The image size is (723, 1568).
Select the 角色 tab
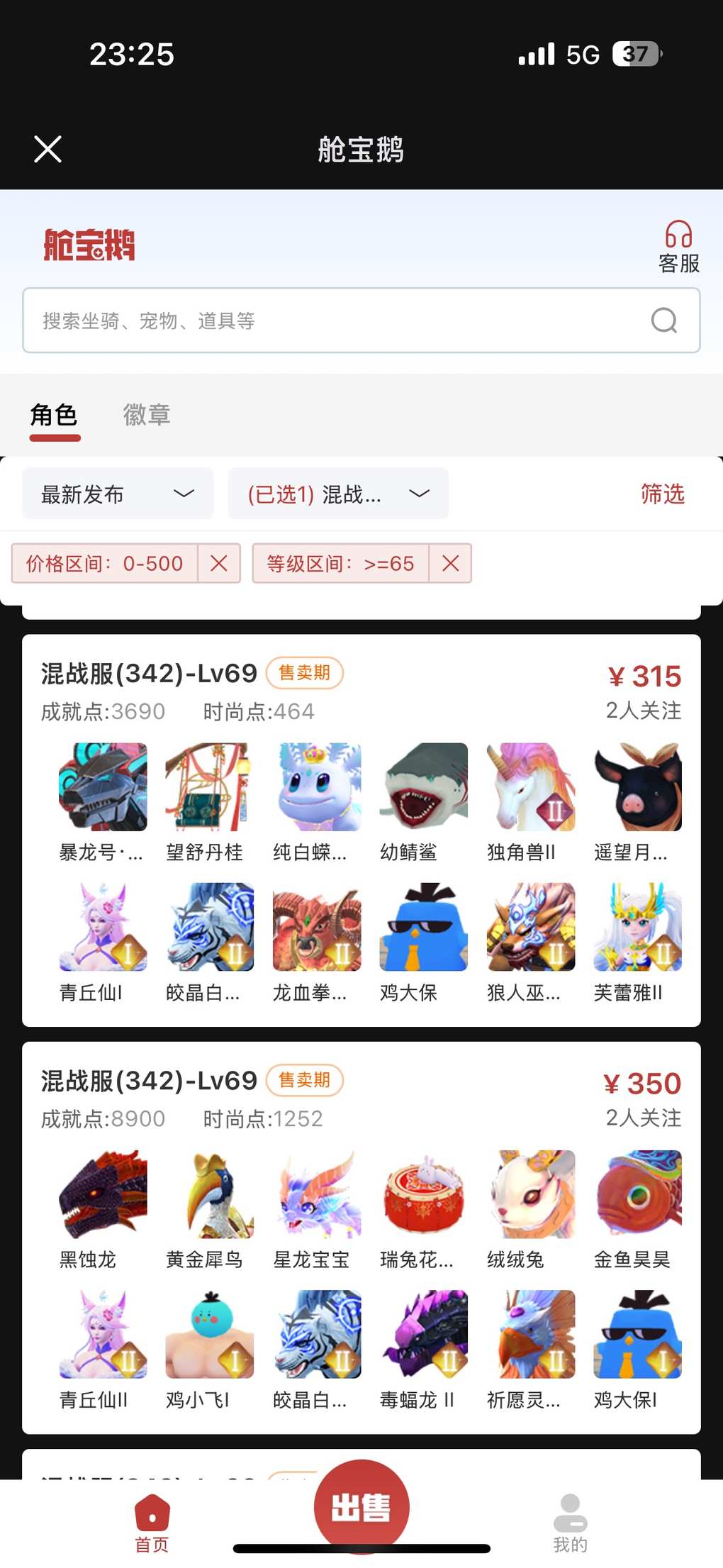[54, 415]
